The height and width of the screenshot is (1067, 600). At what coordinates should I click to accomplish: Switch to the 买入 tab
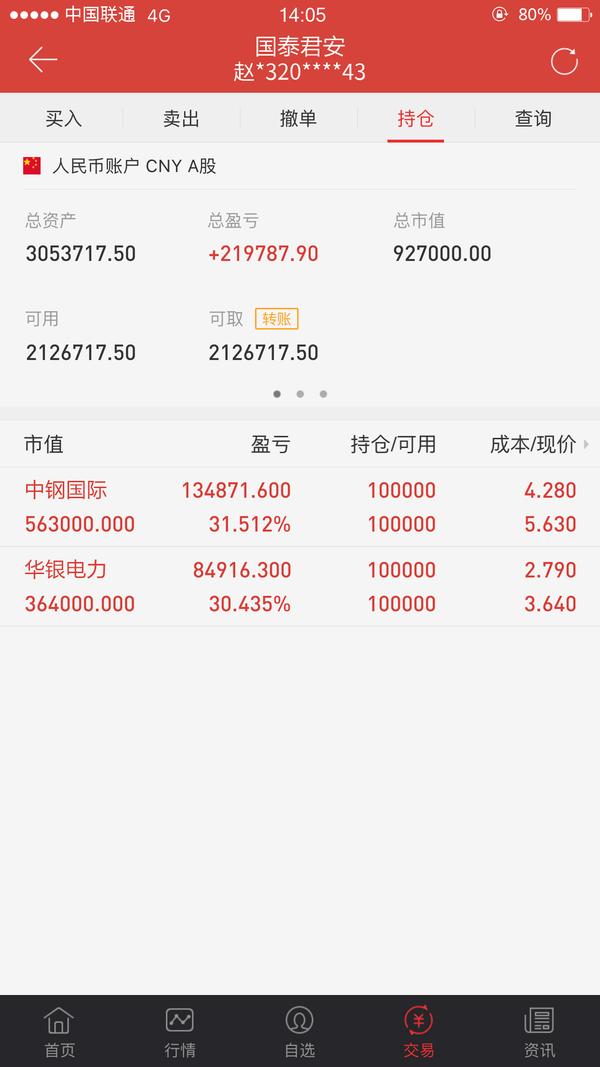coord(63,118)
